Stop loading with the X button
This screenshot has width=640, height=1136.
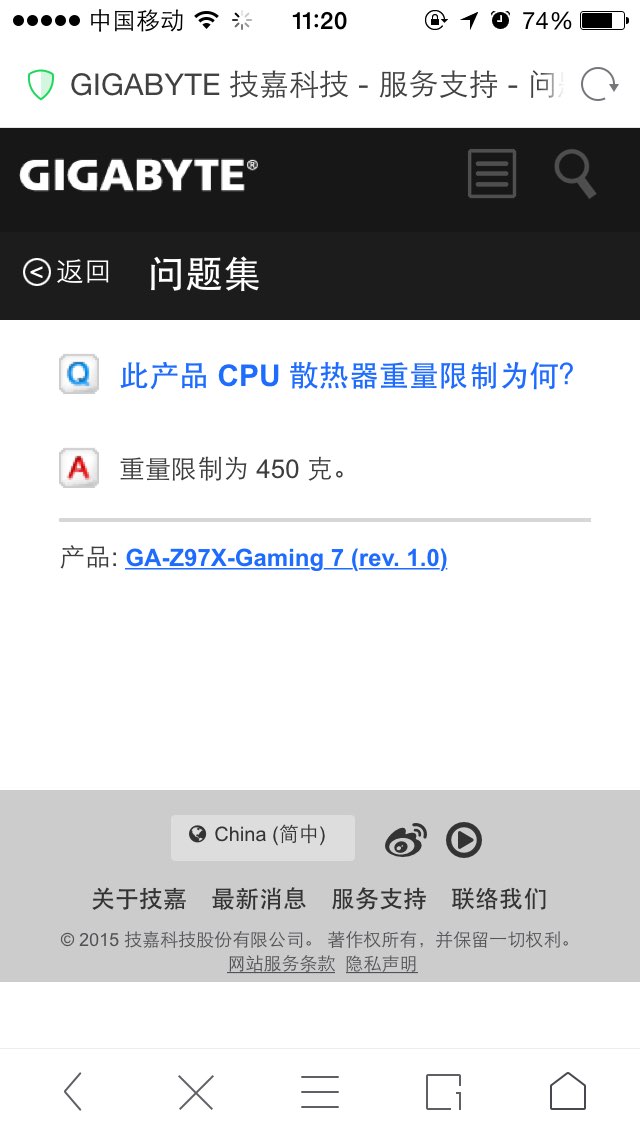[x=196, y=1092]
